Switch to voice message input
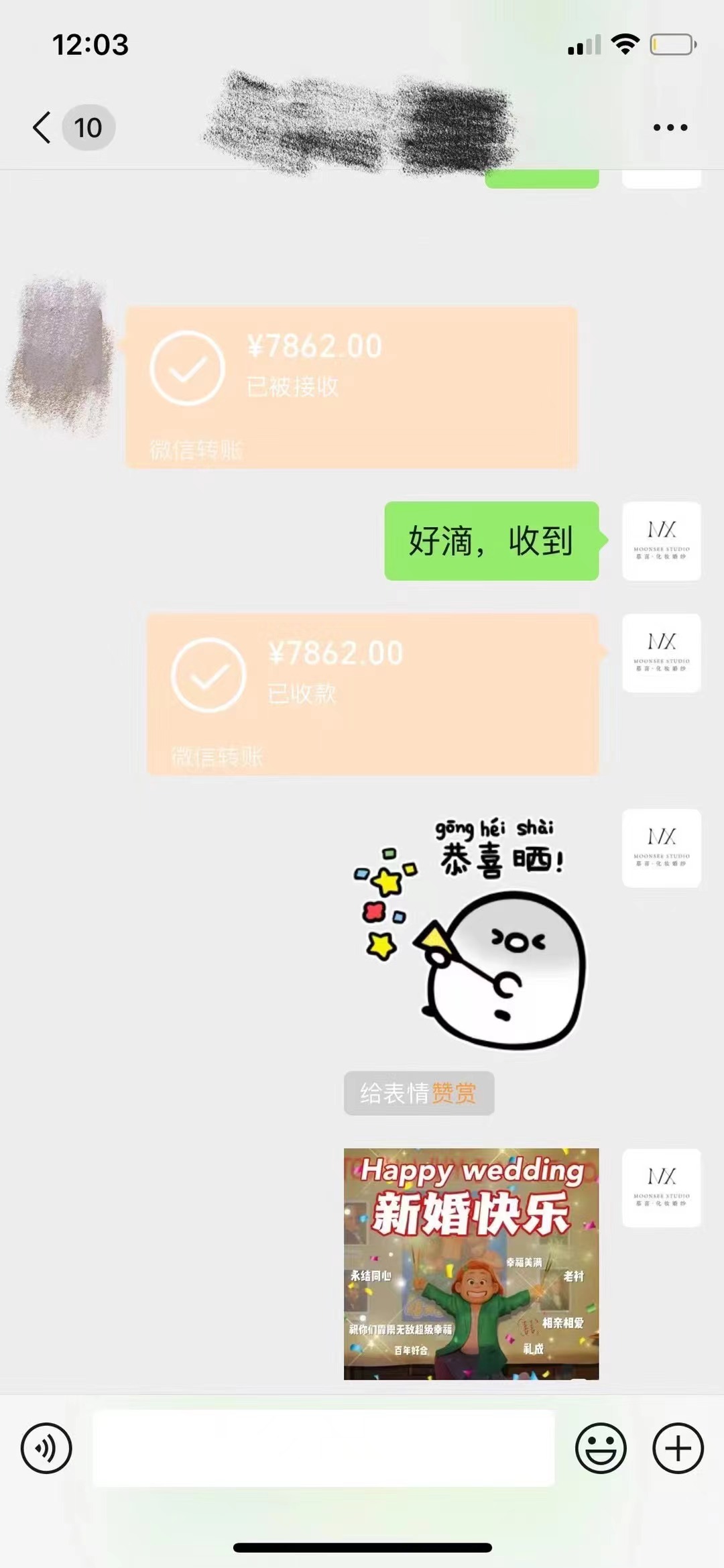The width and height of the screenshot is (724, 1568). (x=46, y=1448)
